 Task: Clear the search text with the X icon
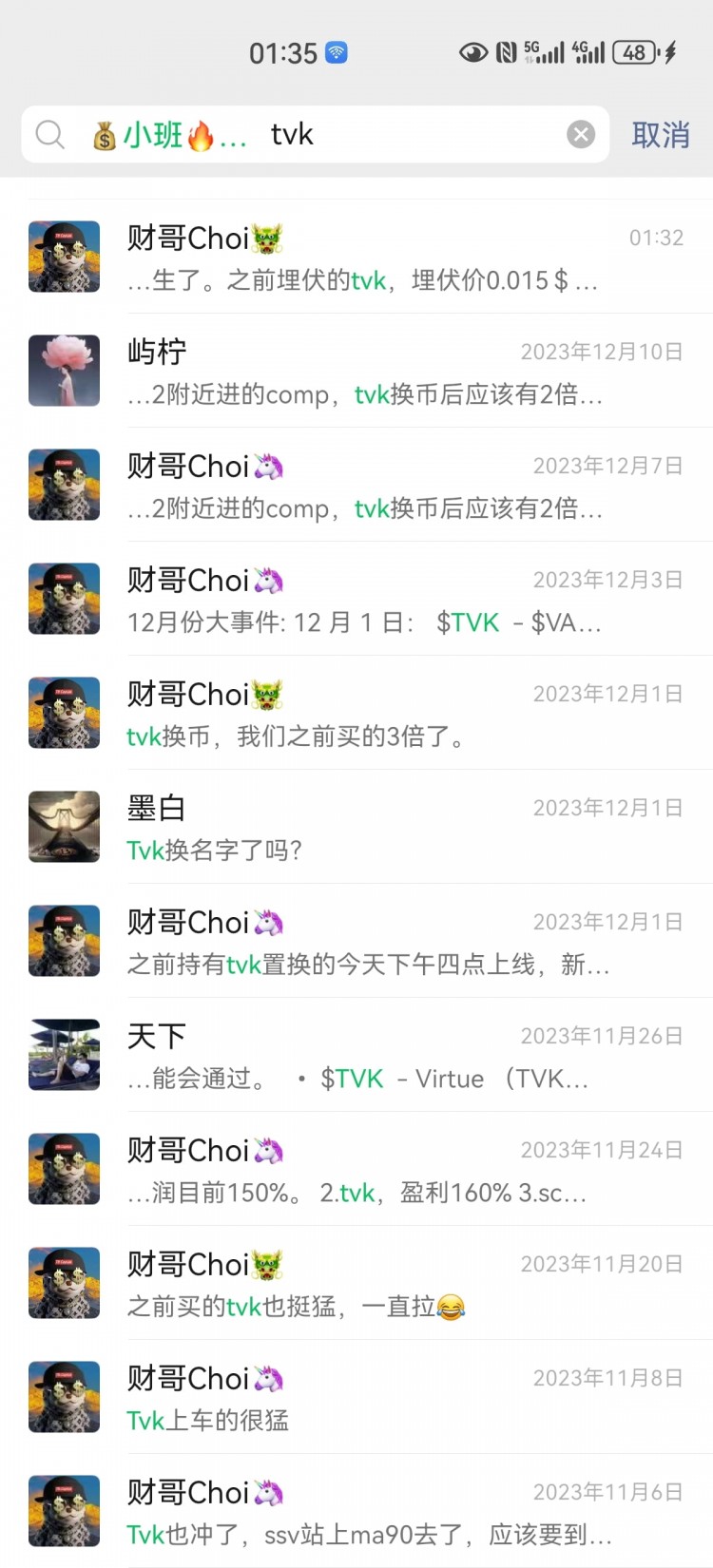coord(581,135)
